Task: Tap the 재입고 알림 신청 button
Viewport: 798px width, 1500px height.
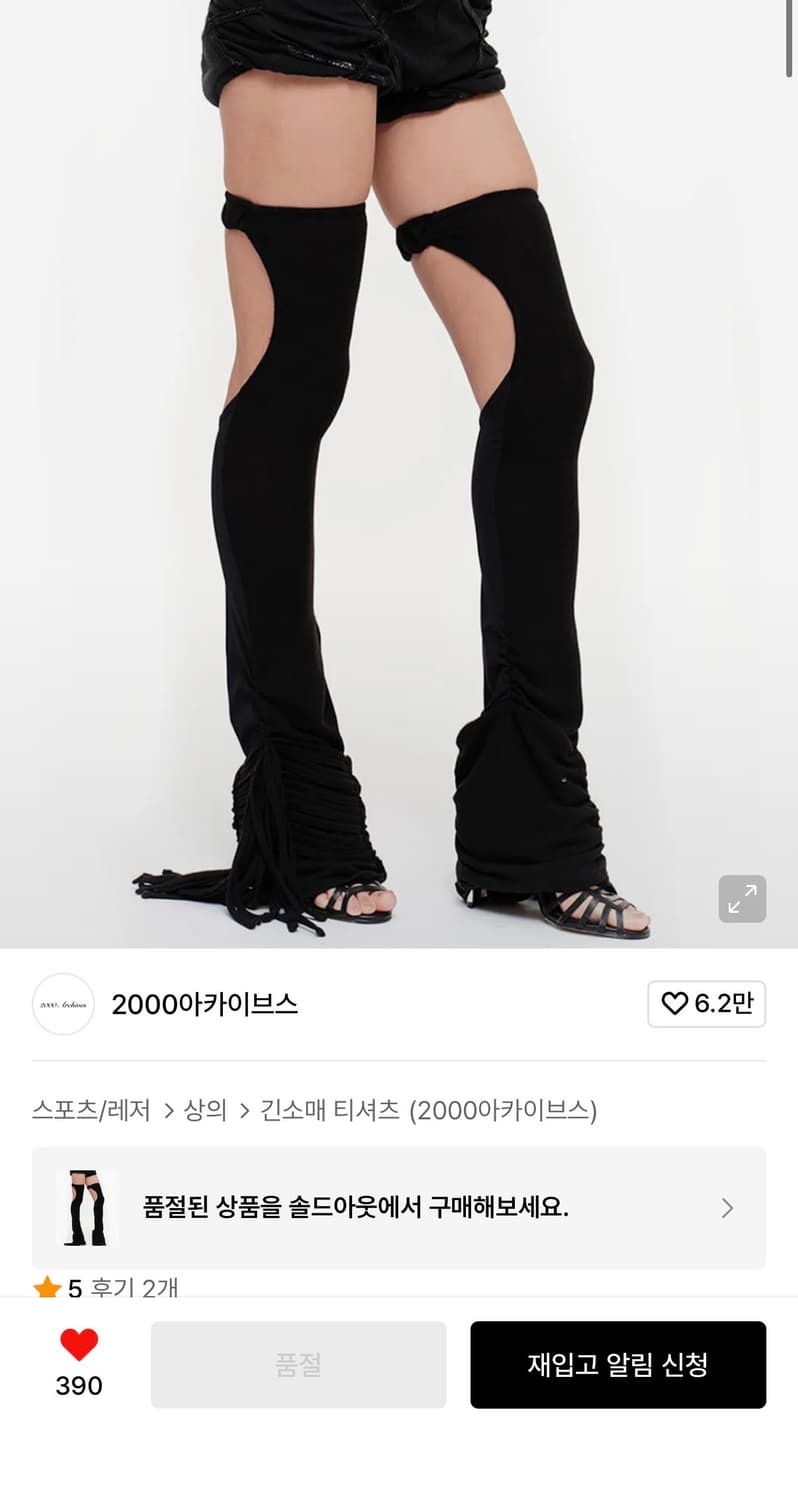Action: 618,1364
